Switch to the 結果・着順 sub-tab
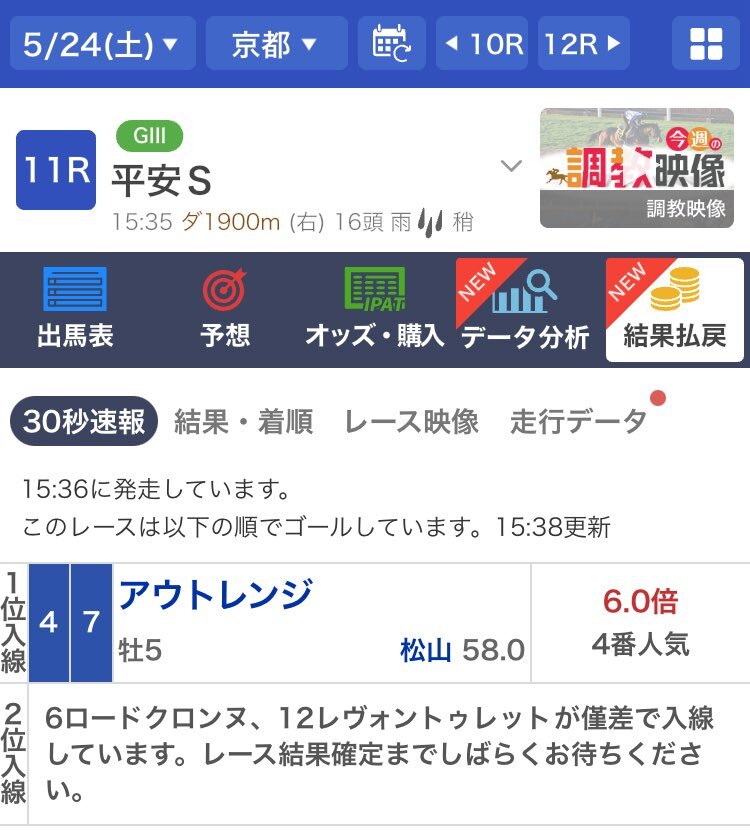750x831 pixels. [x=243, y=422]
